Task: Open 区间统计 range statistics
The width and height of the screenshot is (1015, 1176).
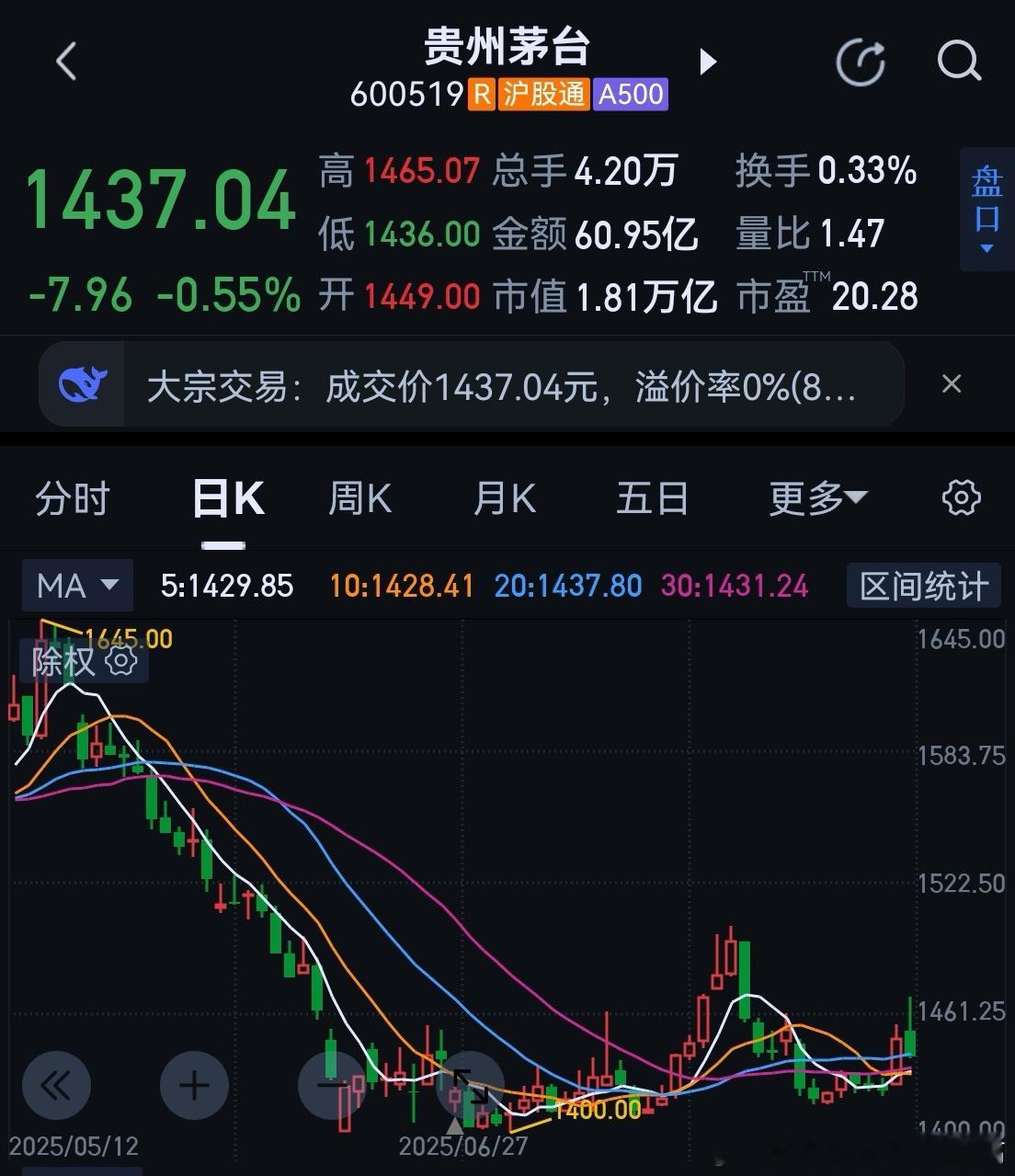Action: 922,585
